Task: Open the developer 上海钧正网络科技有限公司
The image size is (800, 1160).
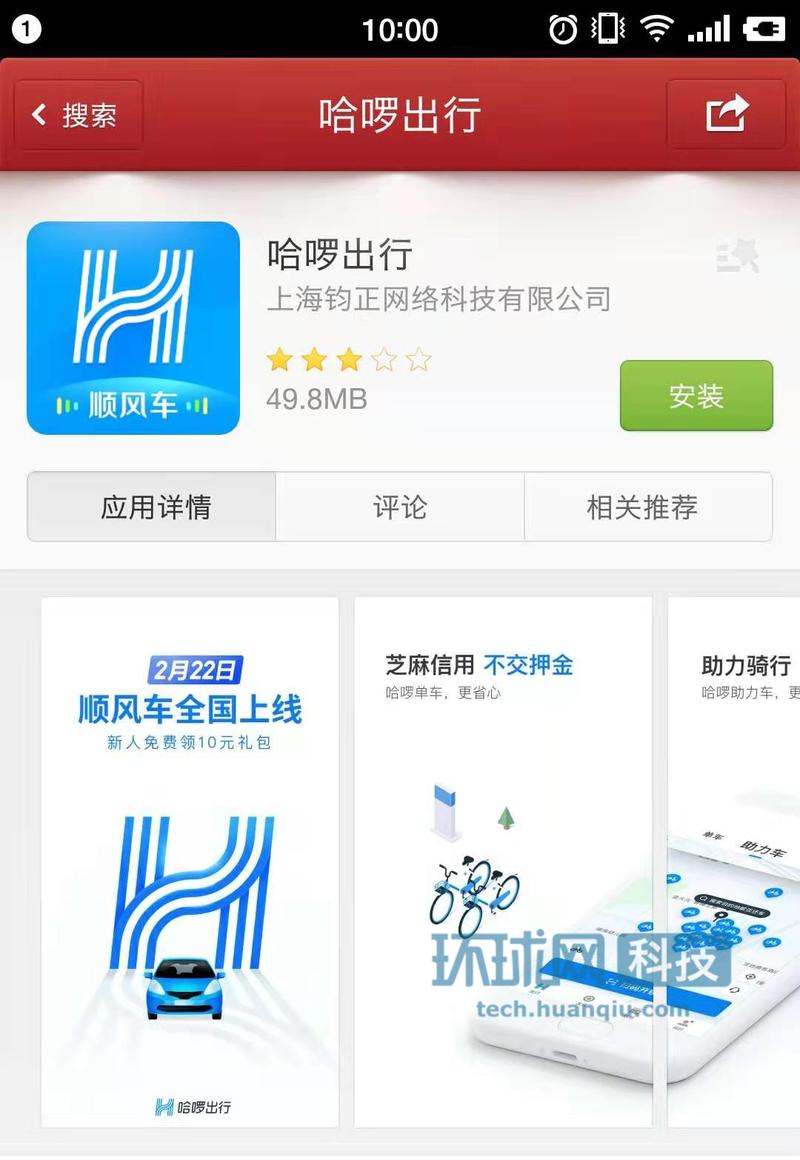Action: (x=438, y=299)
